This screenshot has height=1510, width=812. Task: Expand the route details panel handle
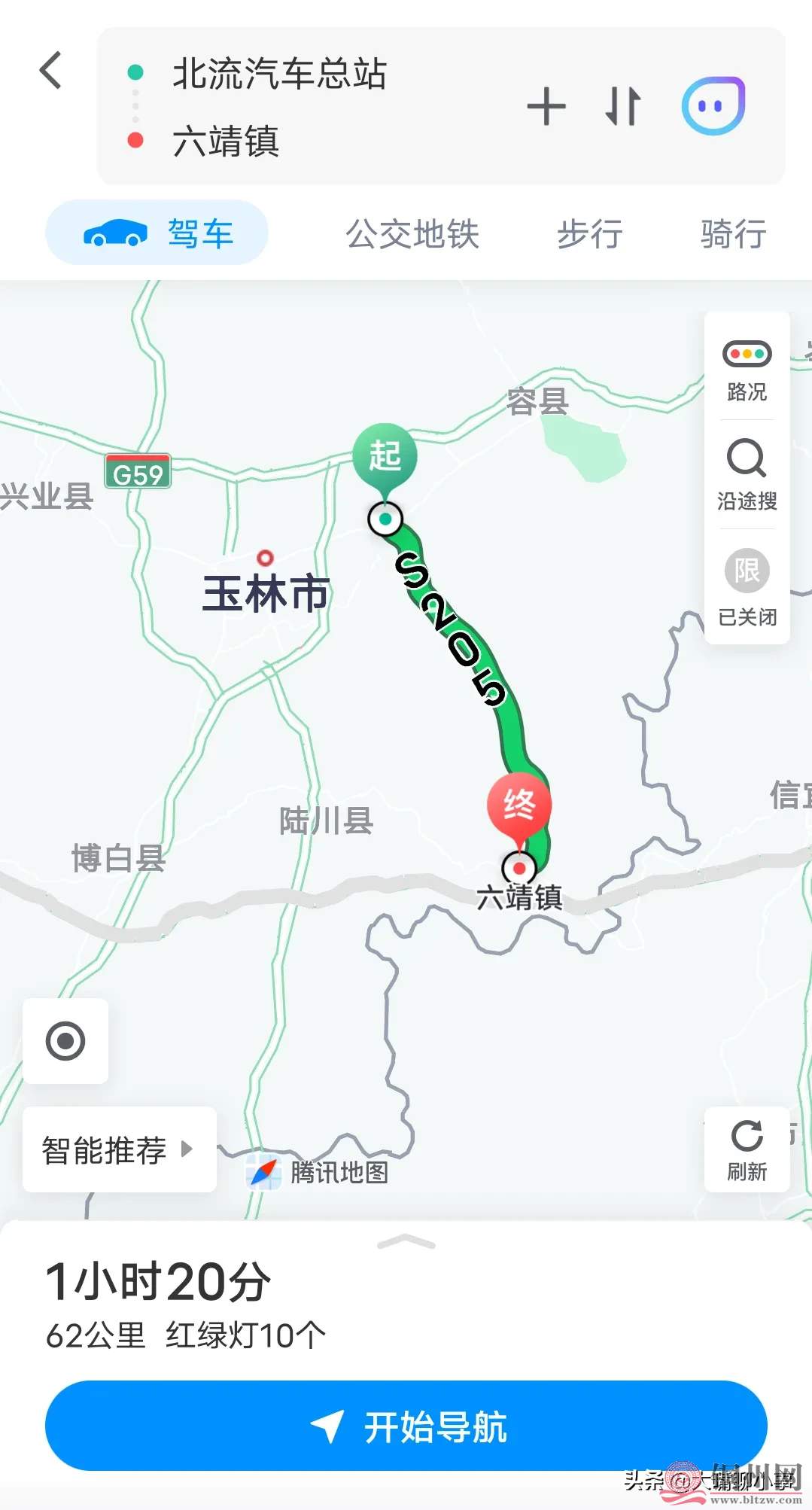406,1242
